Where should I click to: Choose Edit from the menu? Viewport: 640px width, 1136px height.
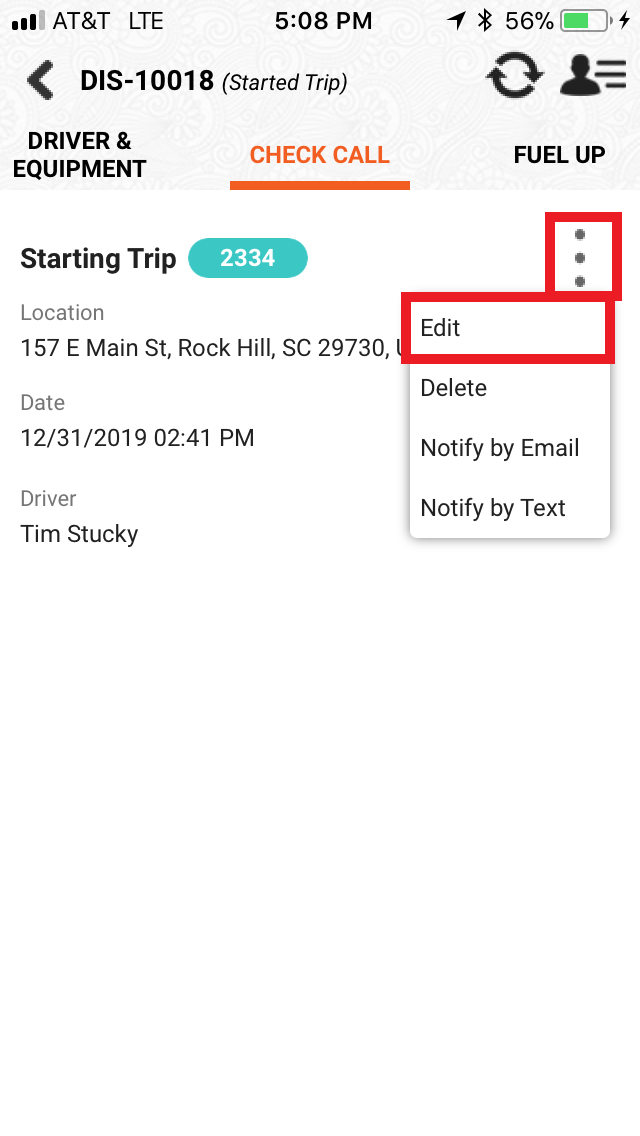508,328
